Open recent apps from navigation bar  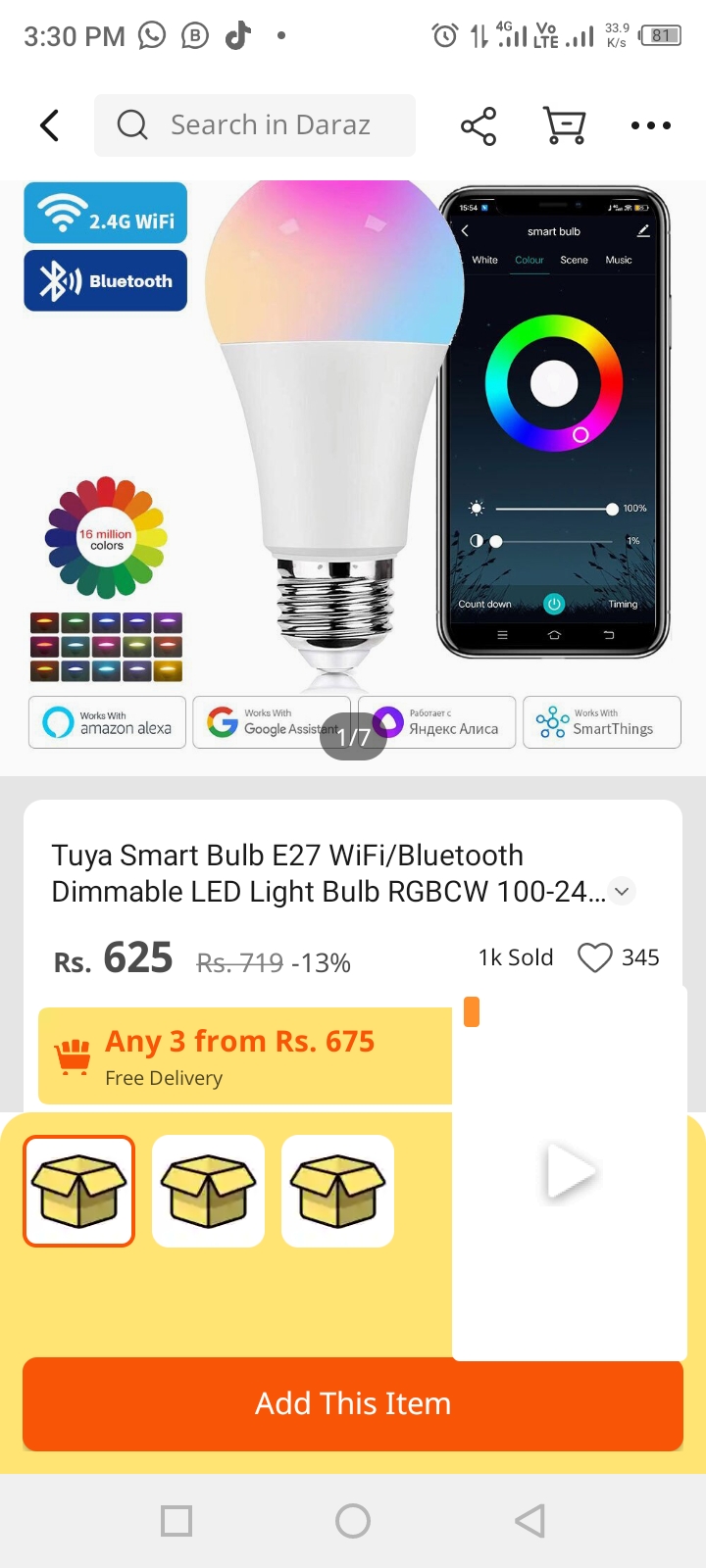[176, 1521]
